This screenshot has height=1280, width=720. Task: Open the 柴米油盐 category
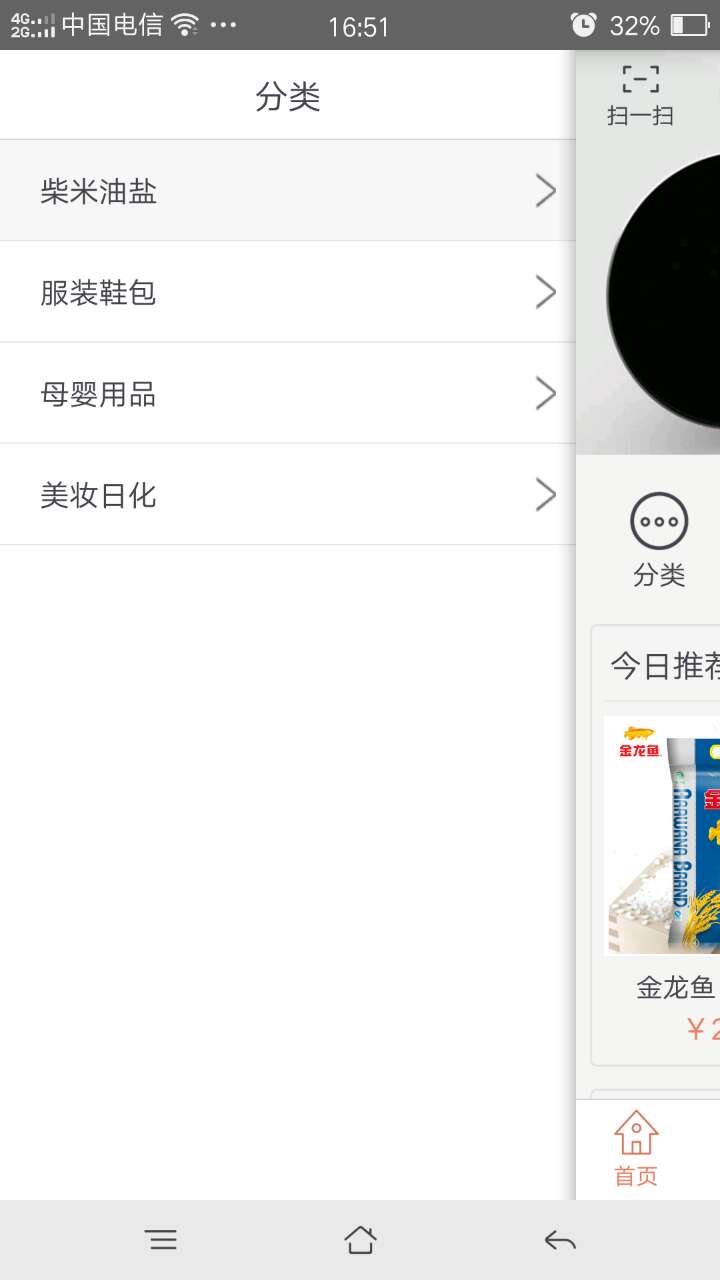point(288,191)
